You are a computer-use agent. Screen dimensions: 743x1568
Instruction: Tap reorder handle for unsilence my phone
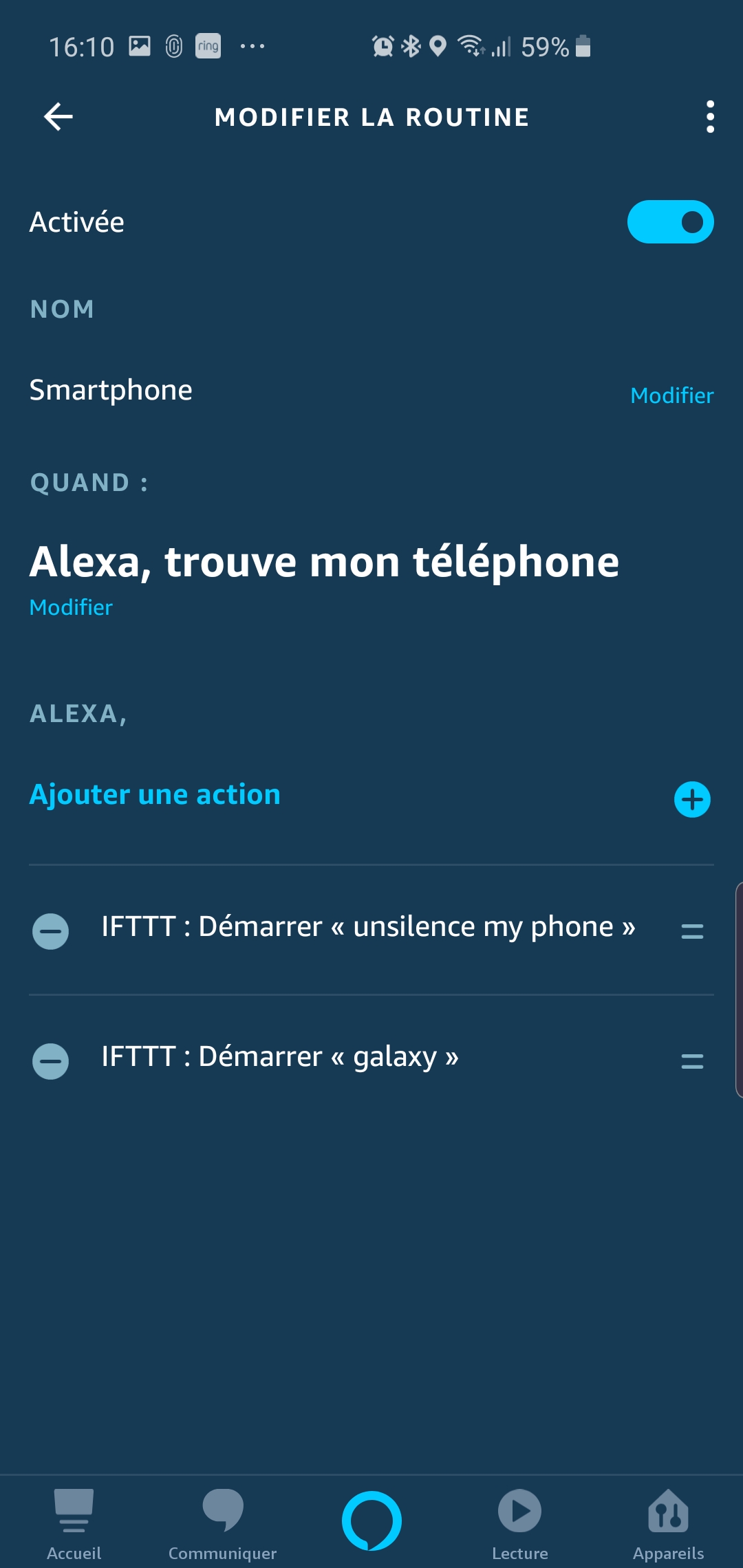pos(691,931)
